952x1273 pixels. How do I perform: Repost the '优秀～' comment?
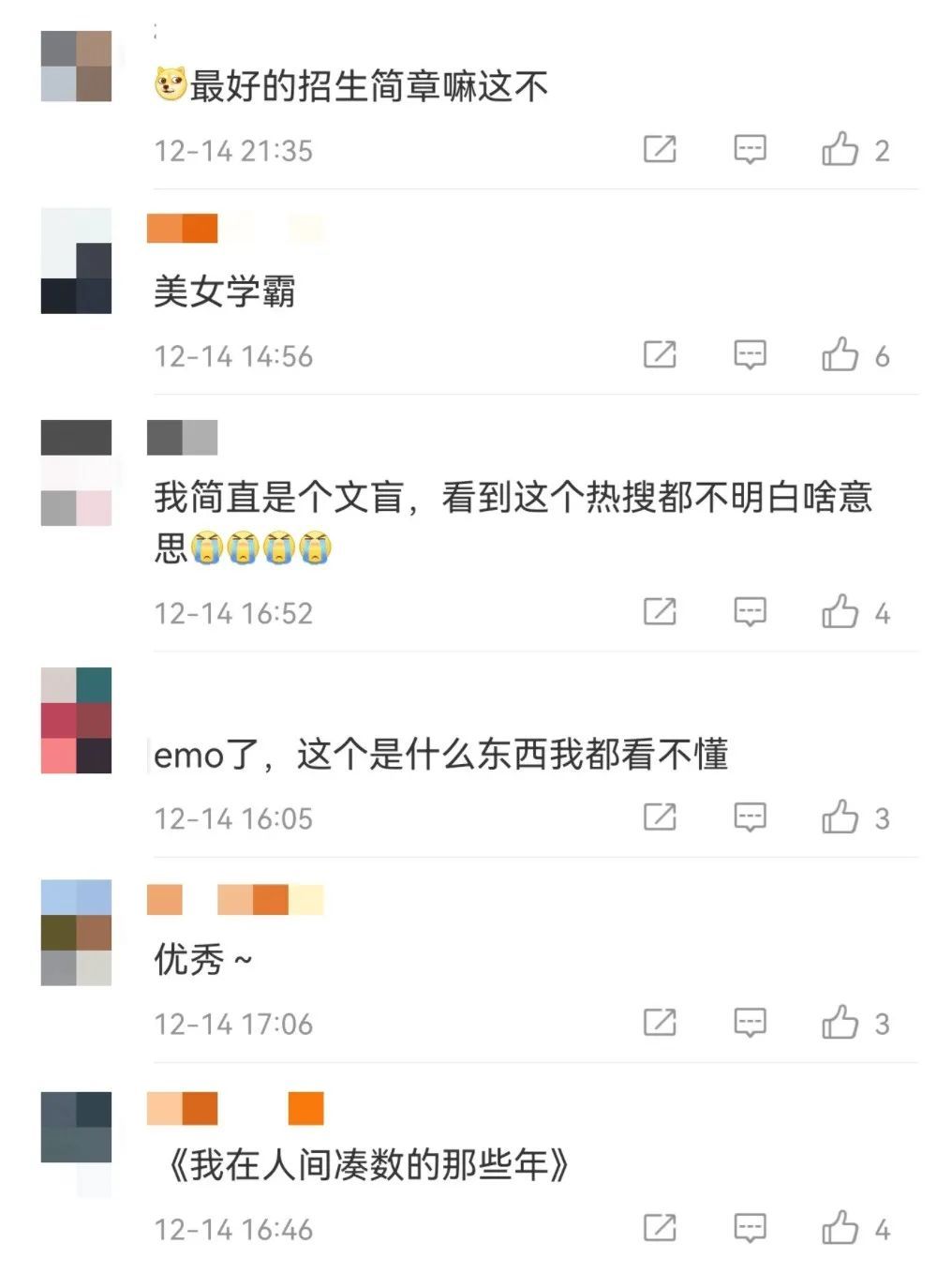pyautogui.click(x=660, y=1022)
